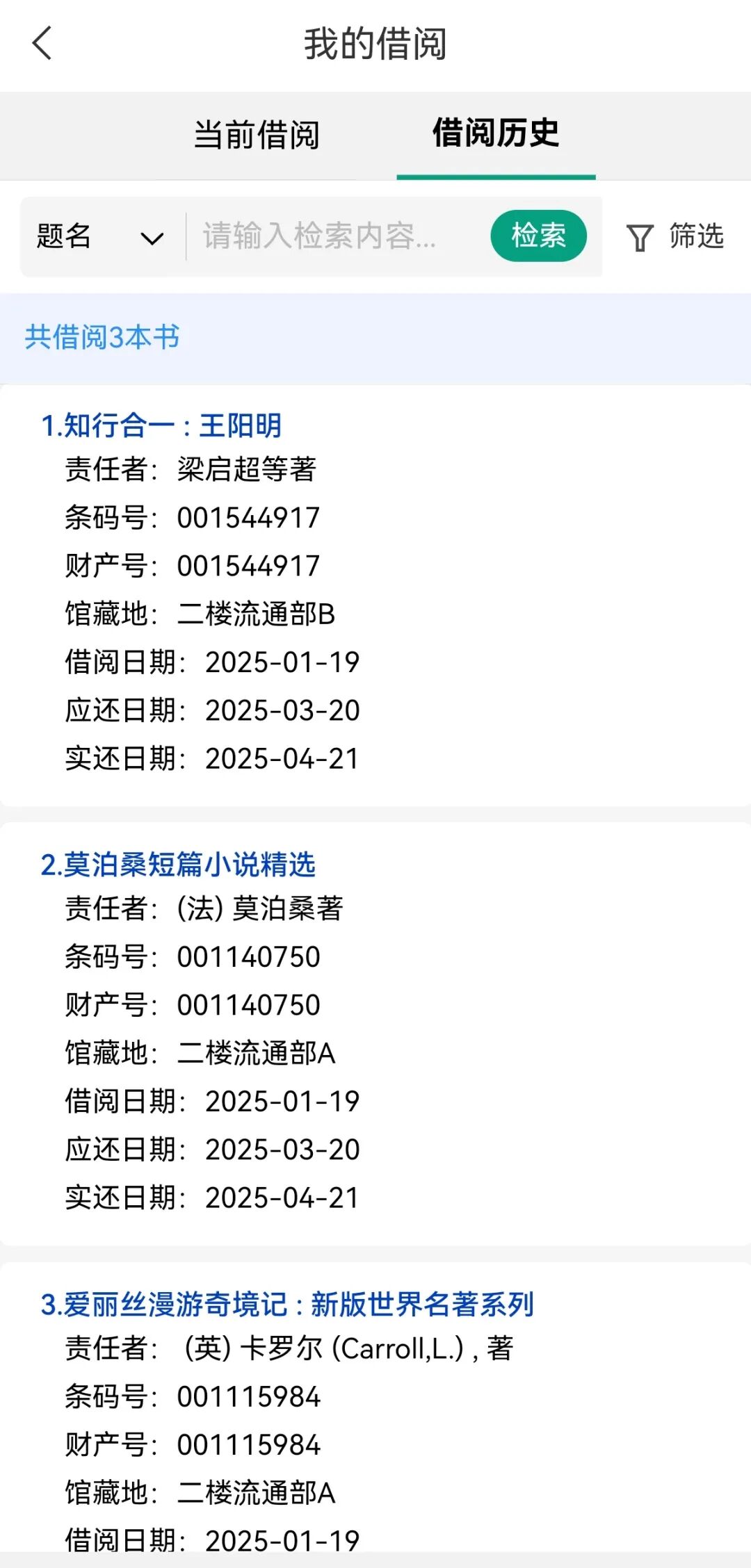Go back from 我的借阅 page
751x1568 pixels.
pos(42,43)
